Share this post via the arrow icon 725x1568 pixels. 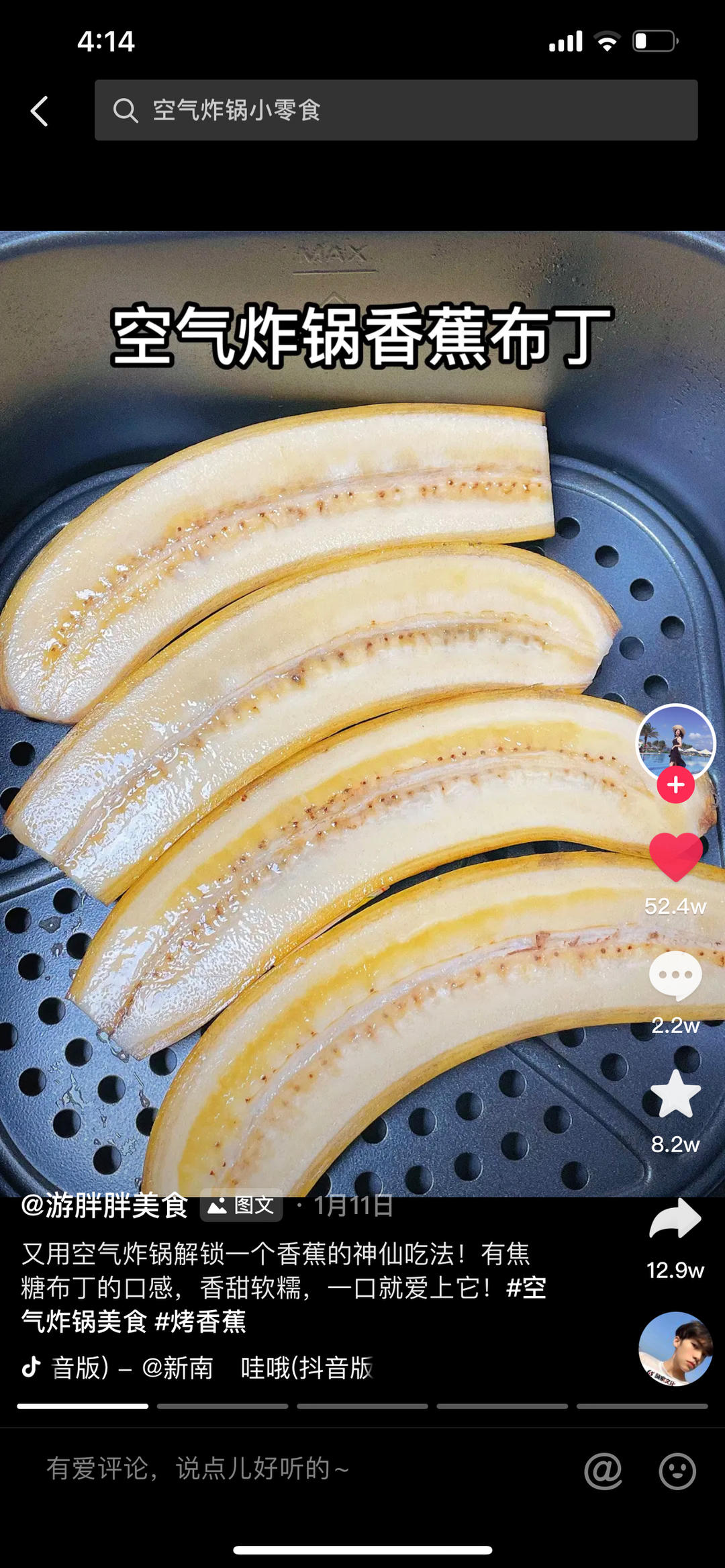pos(675,1218)
